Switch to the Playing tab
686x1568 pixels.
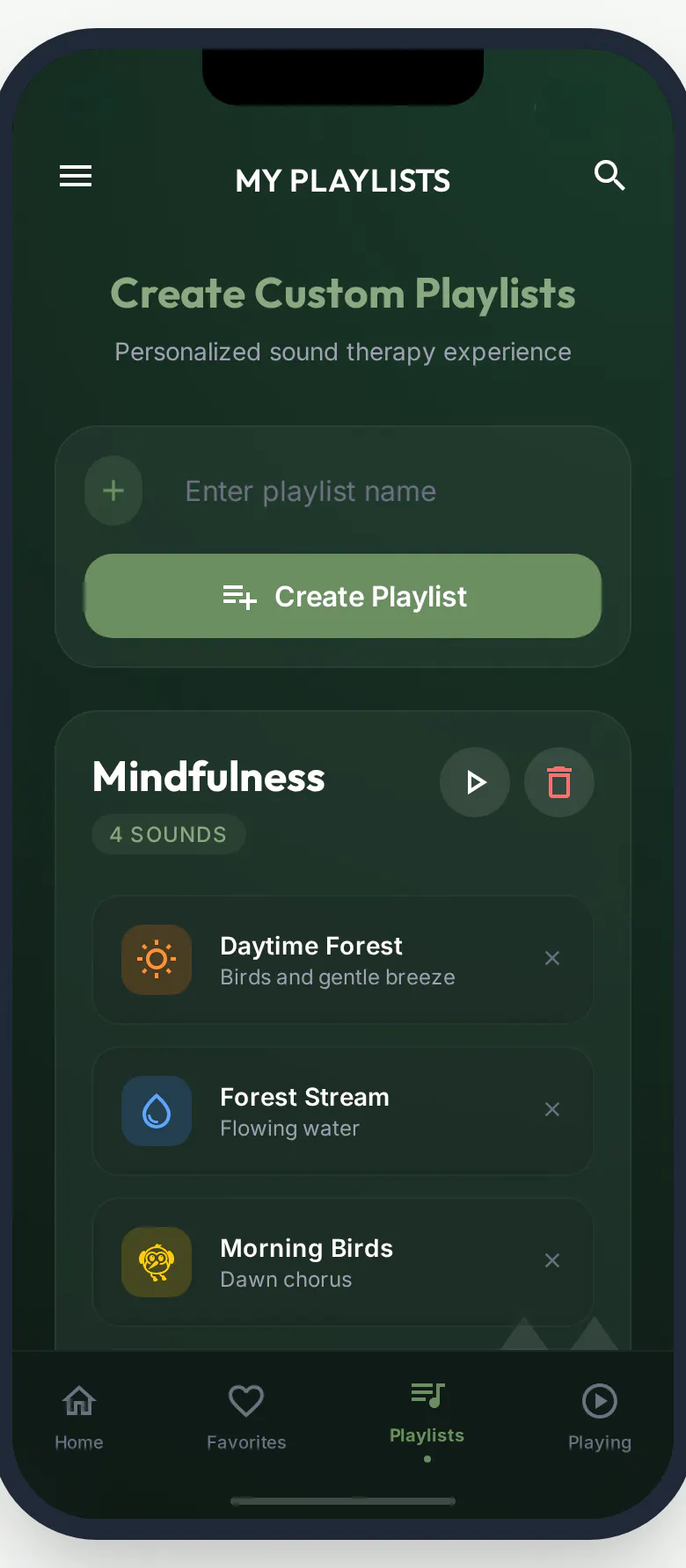600,1417
